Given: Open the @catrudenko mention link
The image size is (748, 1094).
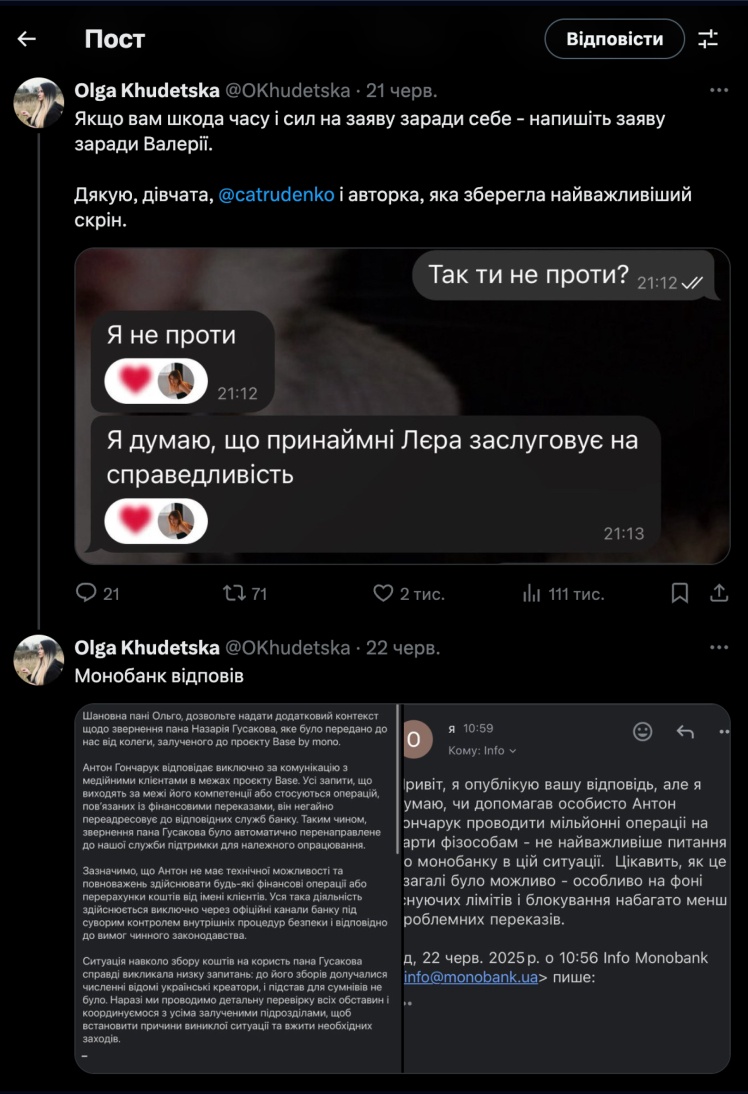Looking at the screenshot, I should click(276, 194).
